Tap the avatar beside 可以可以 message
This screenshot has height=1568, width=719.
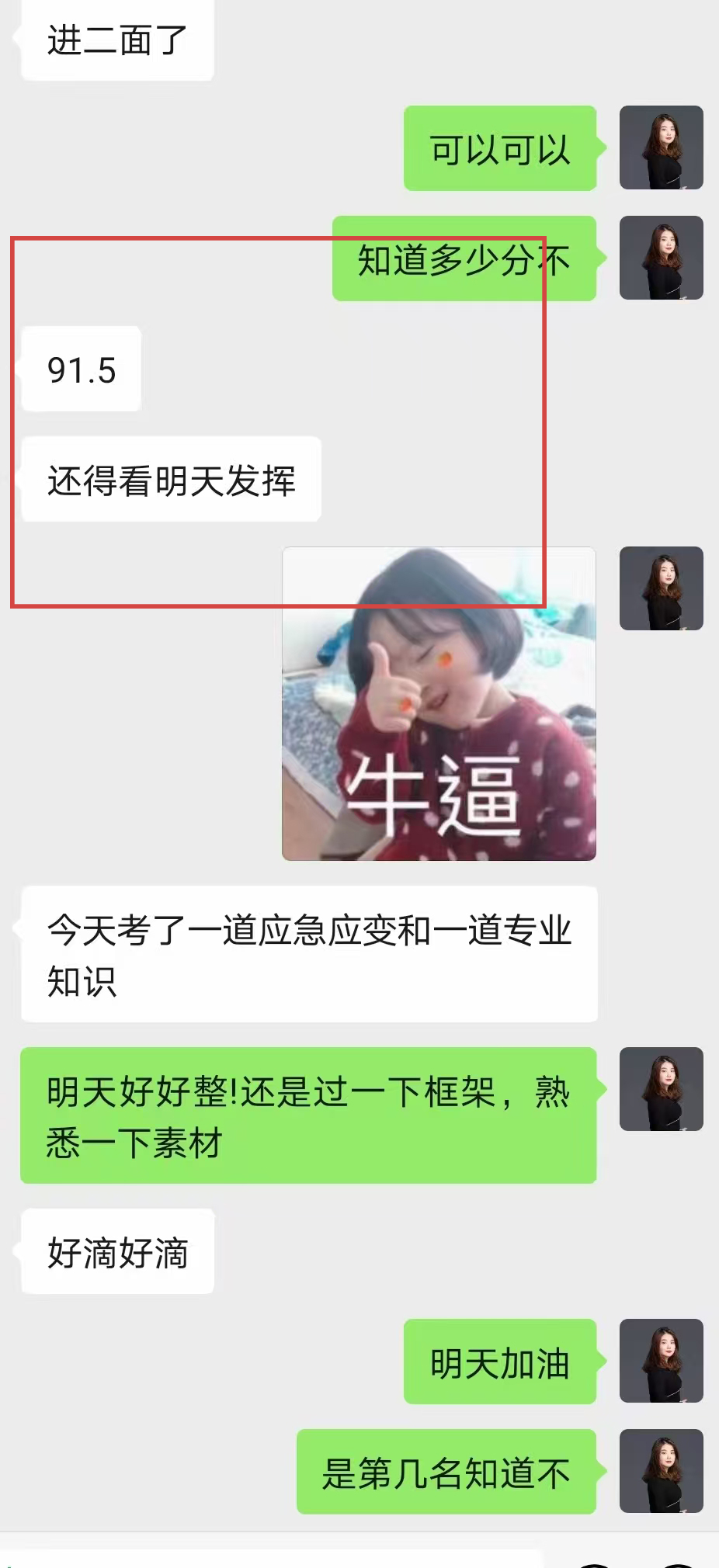click(661, 147)
